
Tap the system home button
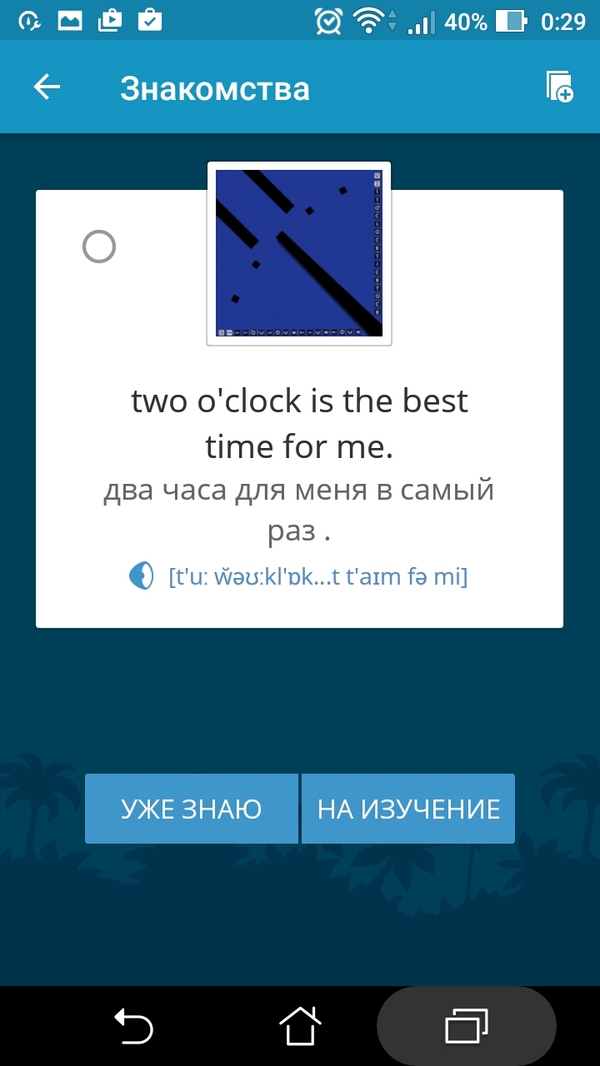[x=300, y=1026]
